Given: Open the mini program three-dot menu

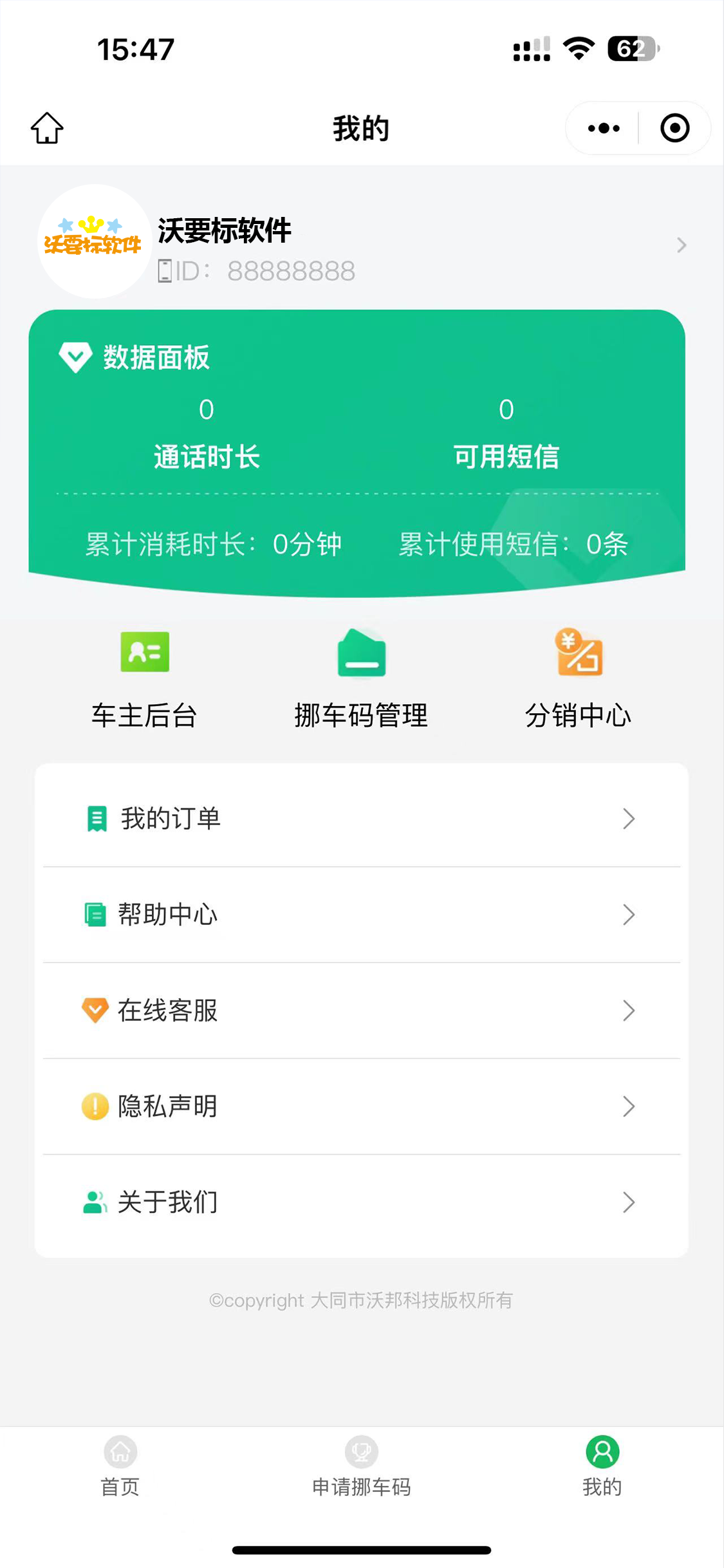Looking at the screenshot, I should tap(604, 128).
